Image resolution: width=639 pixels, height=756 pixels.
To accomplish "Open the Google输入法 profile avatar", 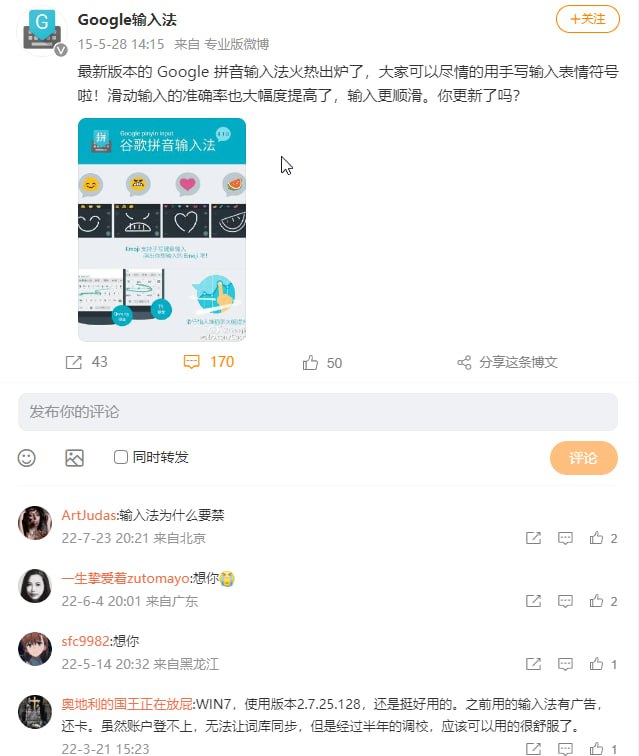I will pos(44,31).
